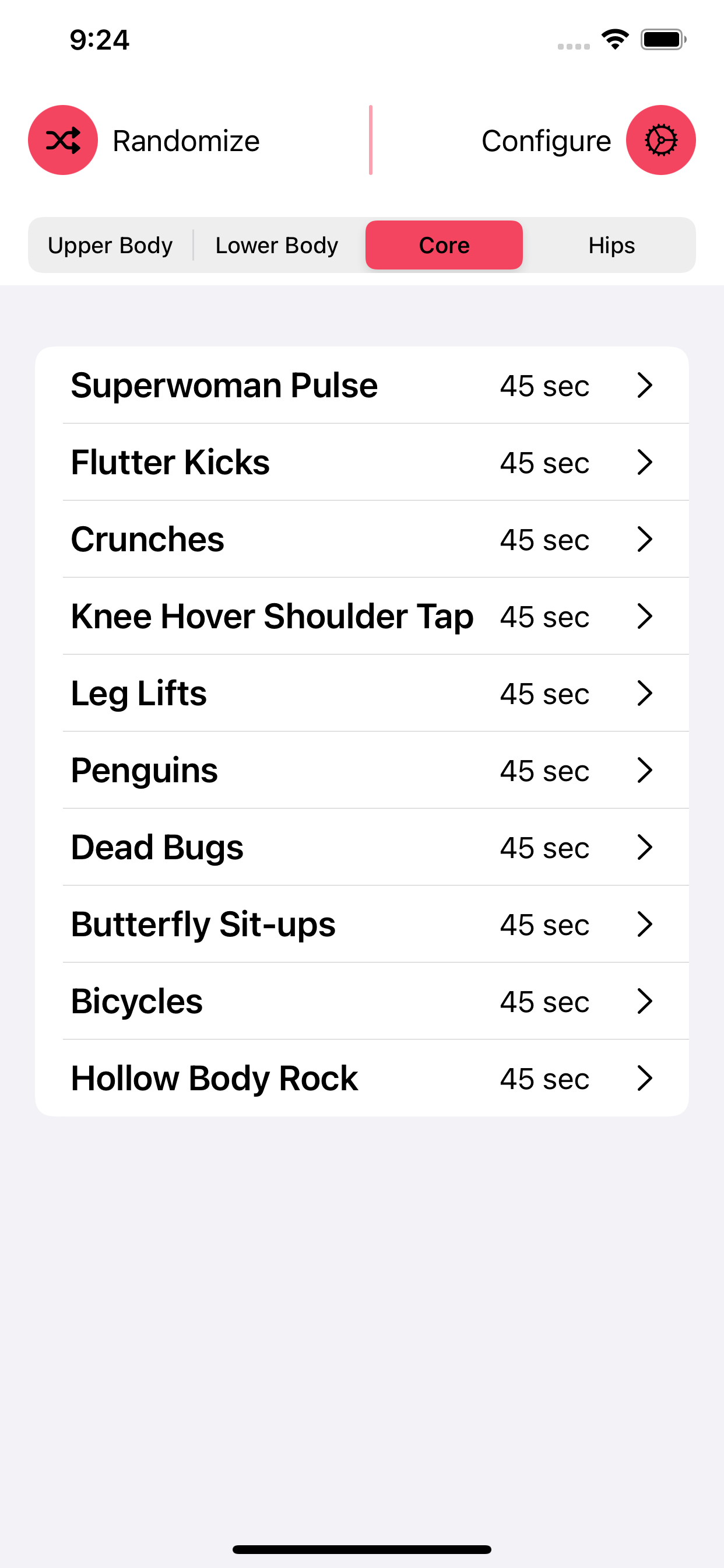Switch to the Lower Body tab

(277, 246)
